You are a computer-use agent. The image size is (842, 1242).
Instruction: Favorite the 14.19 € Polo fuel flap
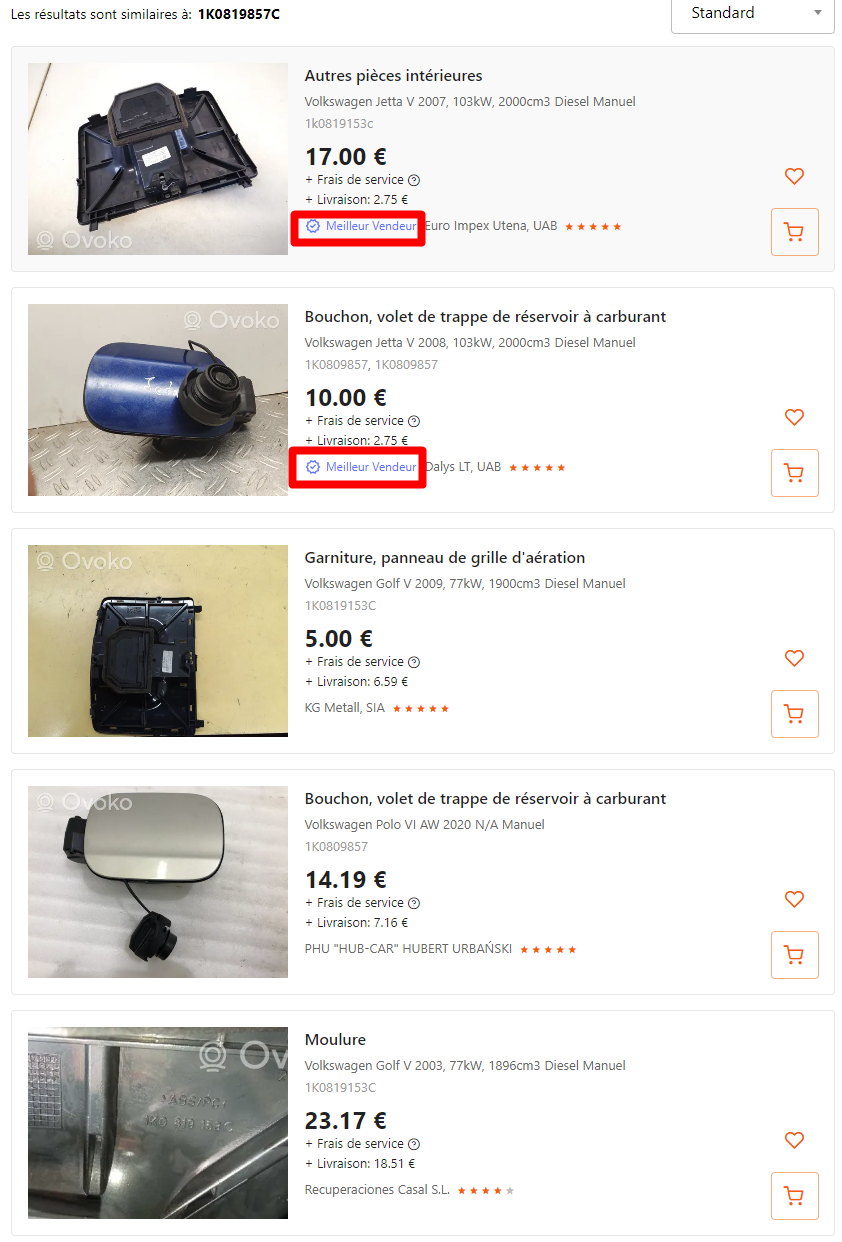click(x=794, y=899)
